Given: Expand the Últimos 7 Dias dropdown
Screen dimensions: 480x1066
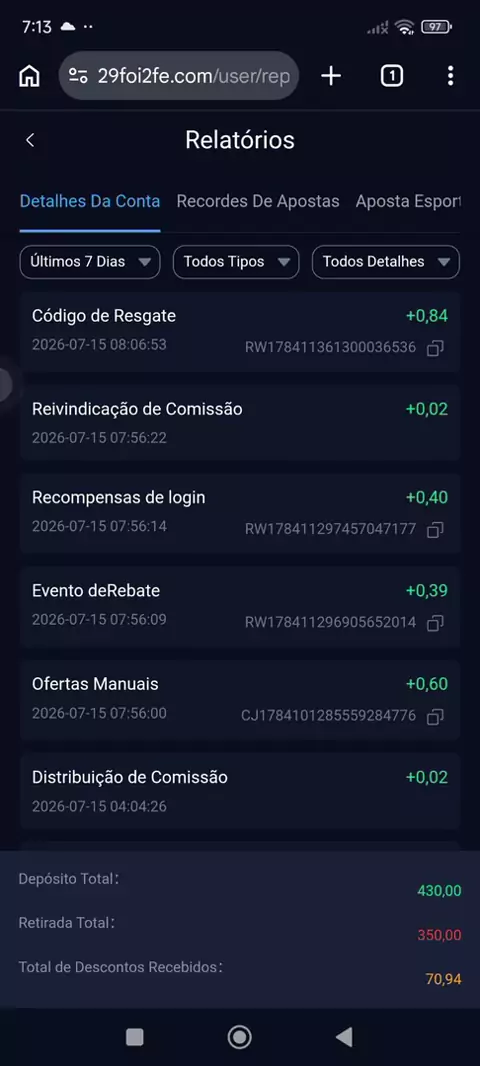Looking at the screenshot, I should (90, 262).
